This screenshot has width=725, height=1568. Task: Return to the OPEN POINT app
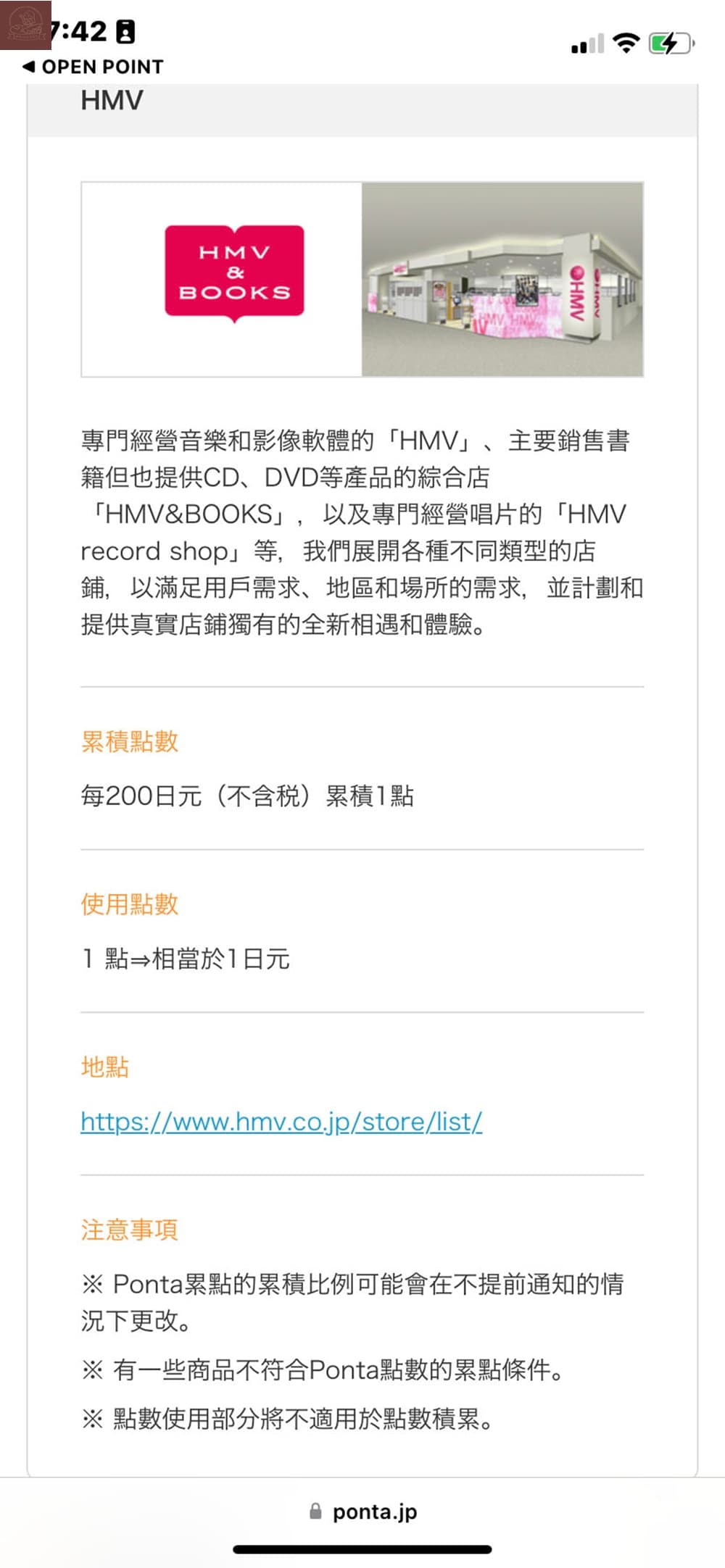pos(94,67)
